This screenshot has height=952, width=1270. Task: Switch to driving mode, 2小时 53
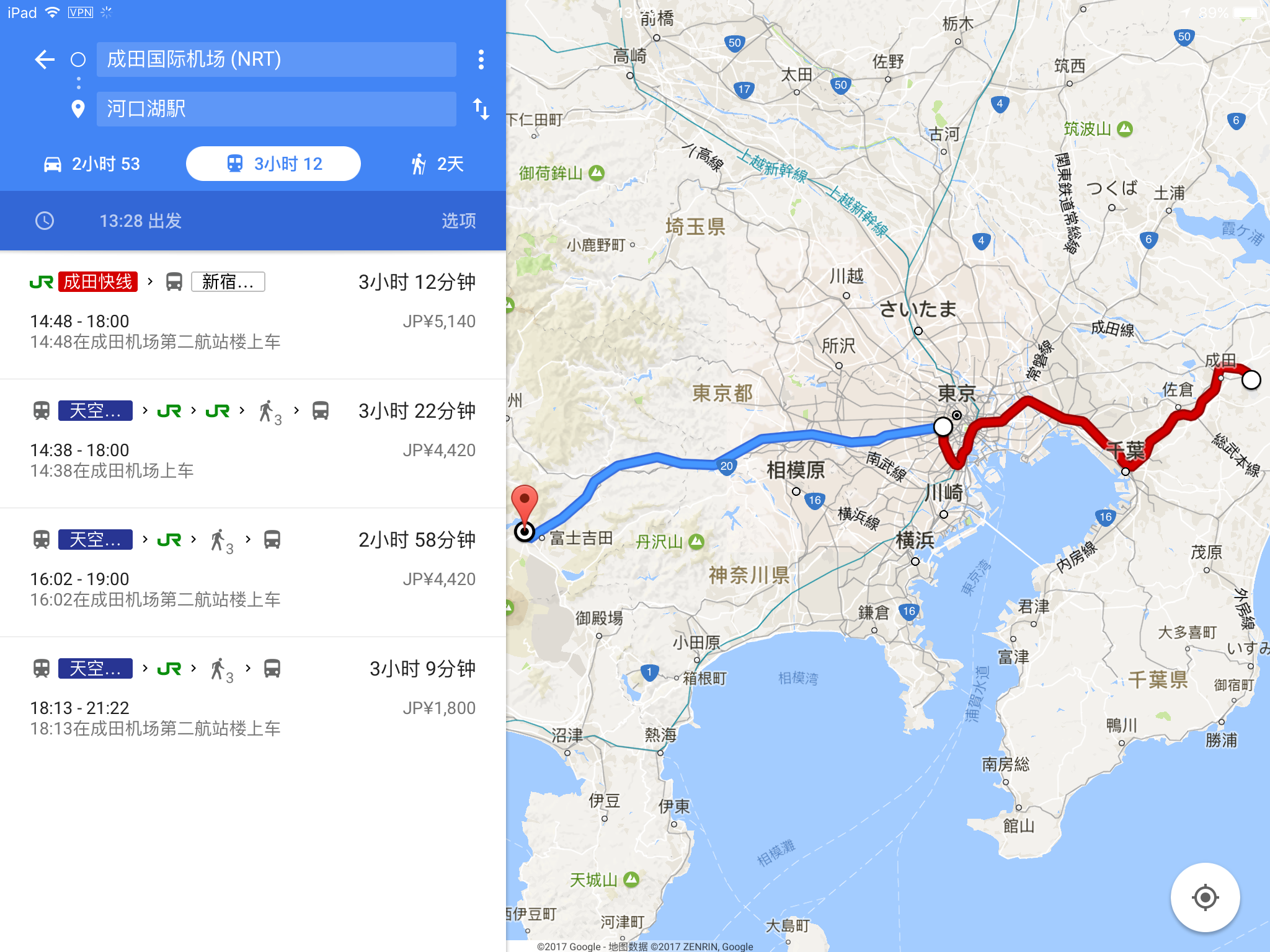(92, 164)
